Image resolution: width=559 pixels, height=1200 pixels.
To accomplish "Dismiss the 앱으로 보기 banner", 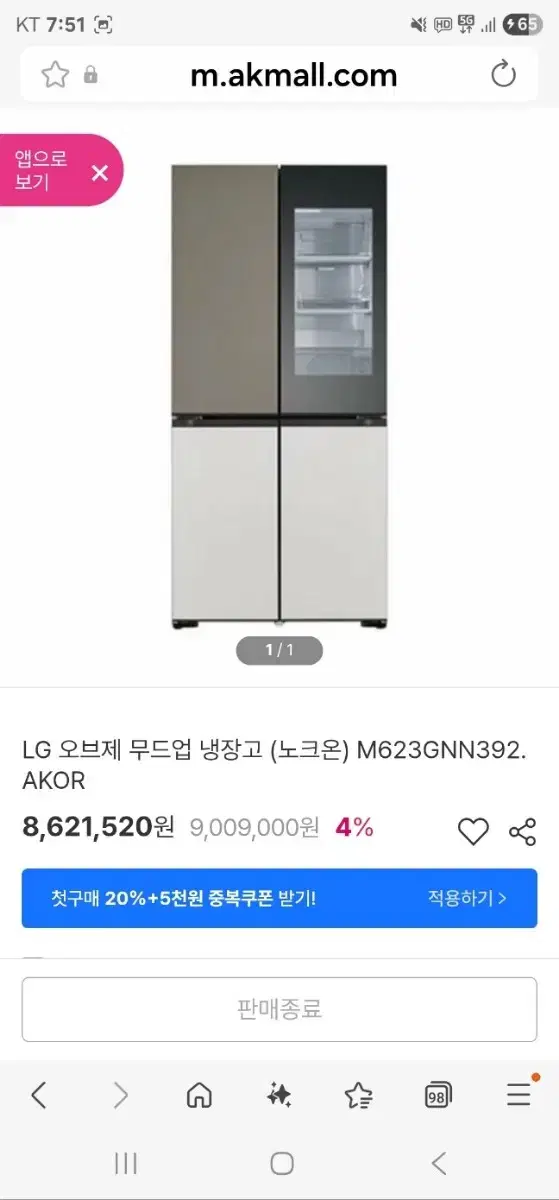I will pos(99,173).
